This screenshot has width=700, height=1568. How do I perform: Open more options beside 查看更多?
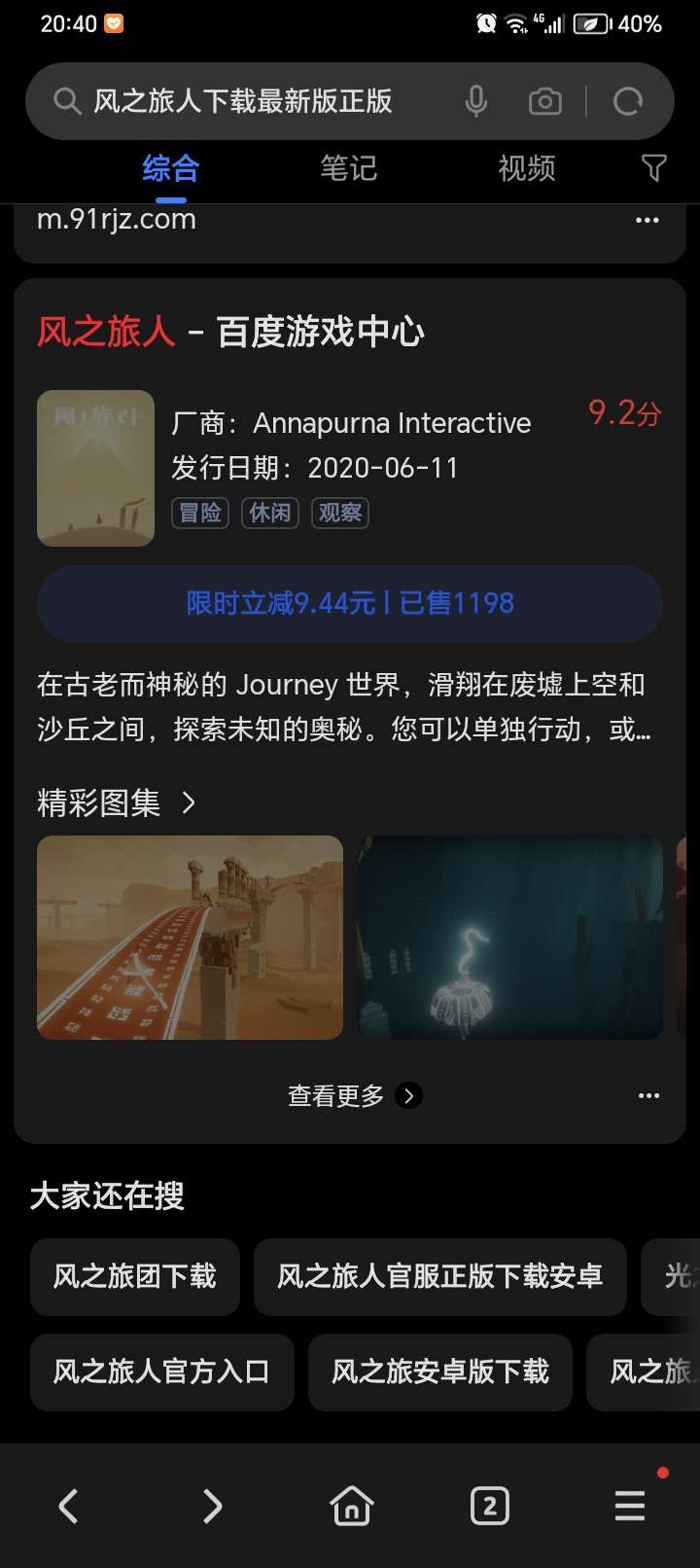pyautogui.click(x=648, y=1096)
